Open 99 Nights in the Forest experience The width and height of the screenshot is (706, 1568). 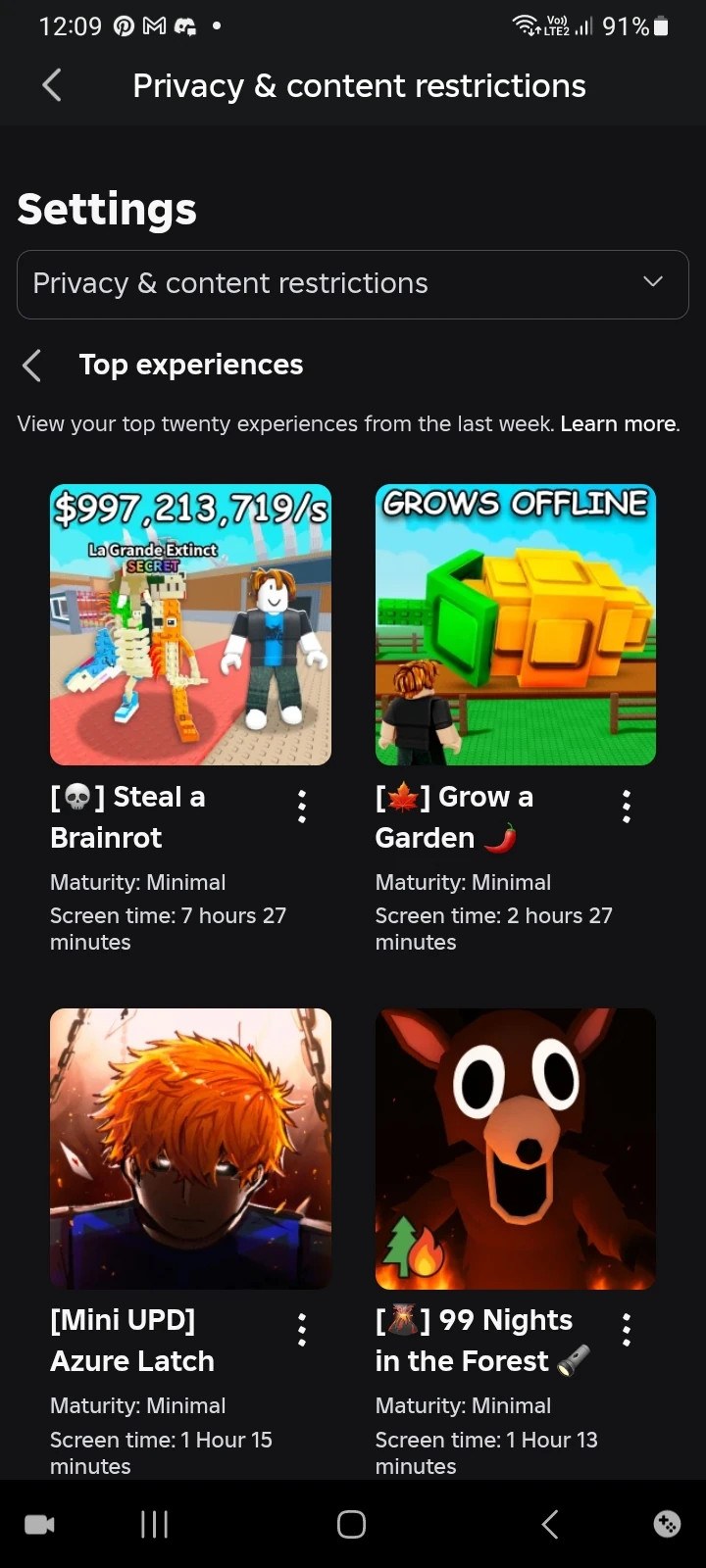516,1149
